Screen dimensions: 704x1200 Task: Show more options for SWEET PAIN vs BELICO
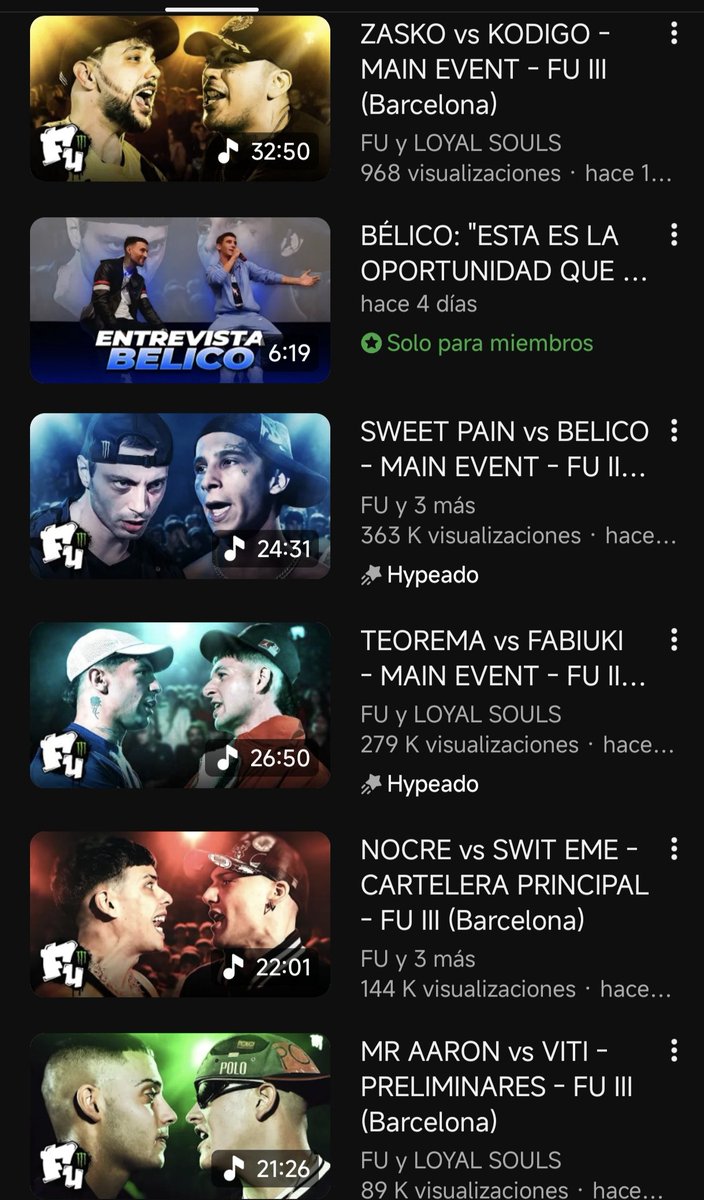click(x=674, y=431)
